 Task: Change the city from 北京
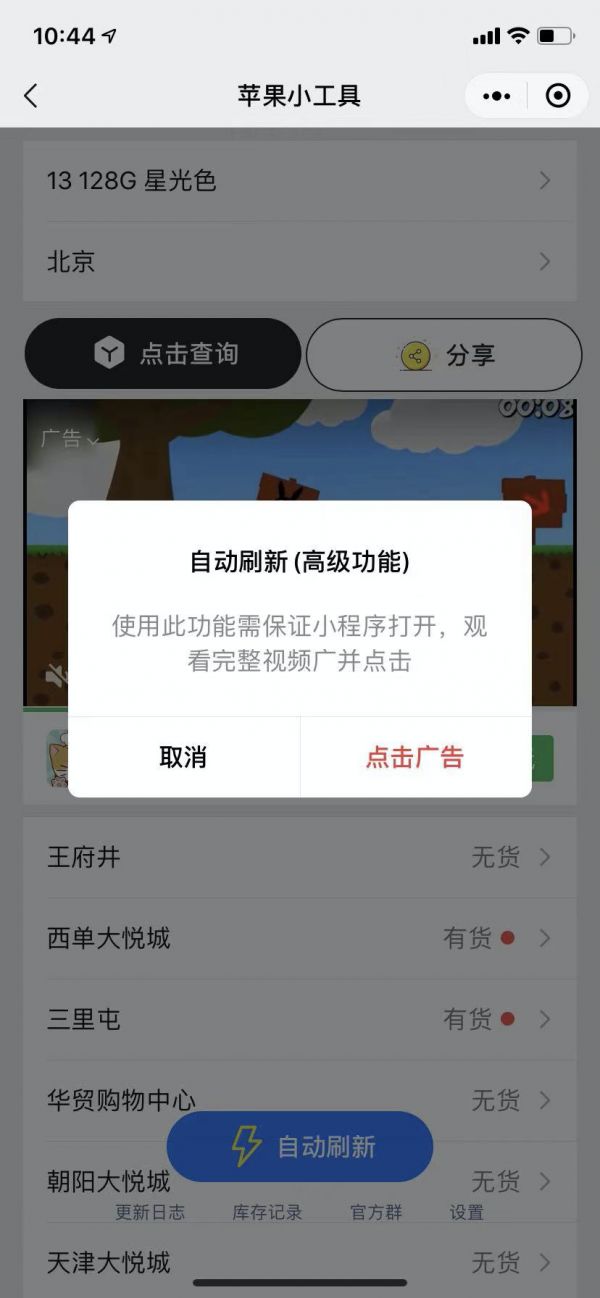pyautogui.click(x=299, y=262)
